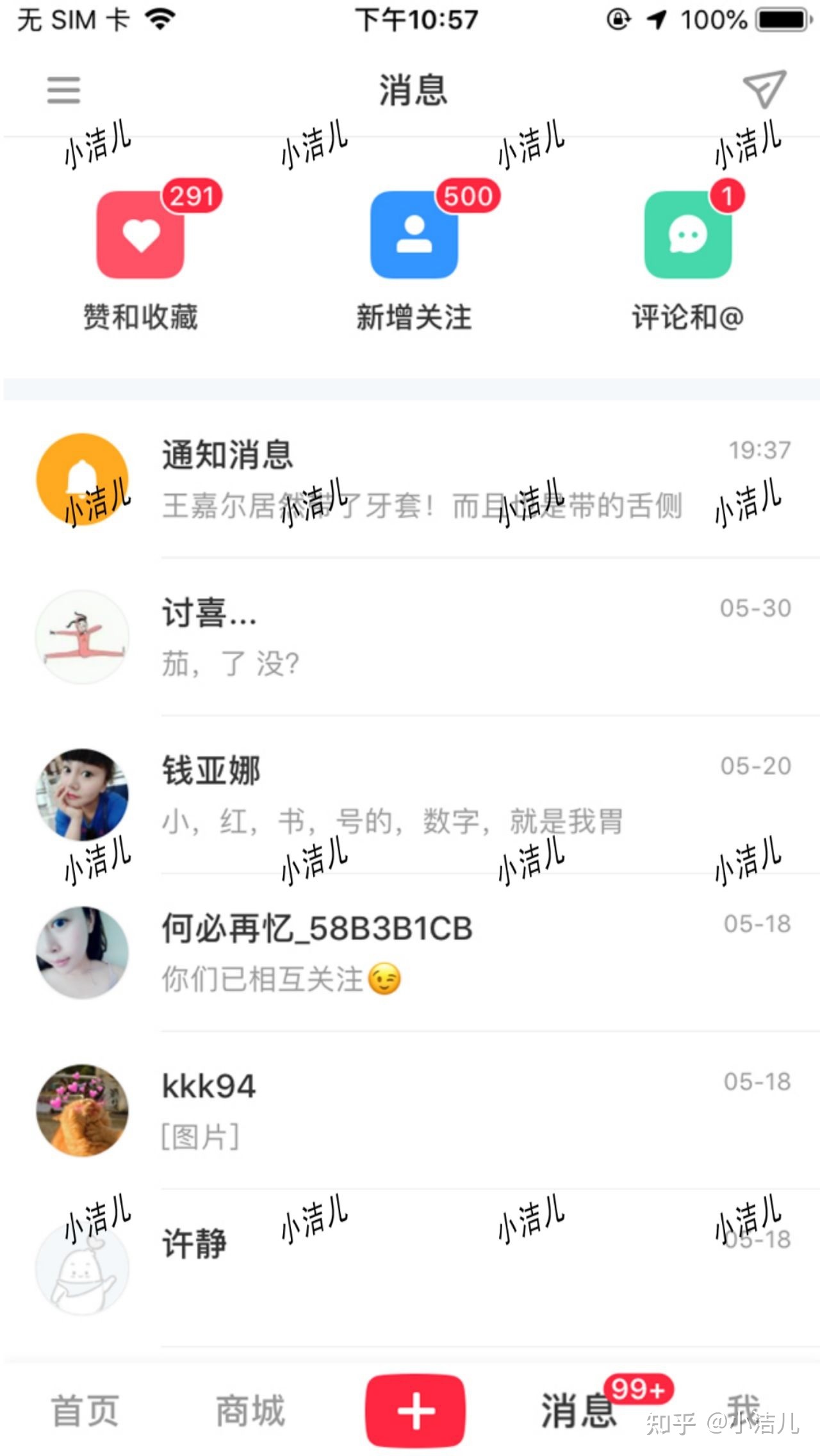Open the 291 badge on likes notifications
This screenshot has height=1456, width=820.
[x=192, y=197]
